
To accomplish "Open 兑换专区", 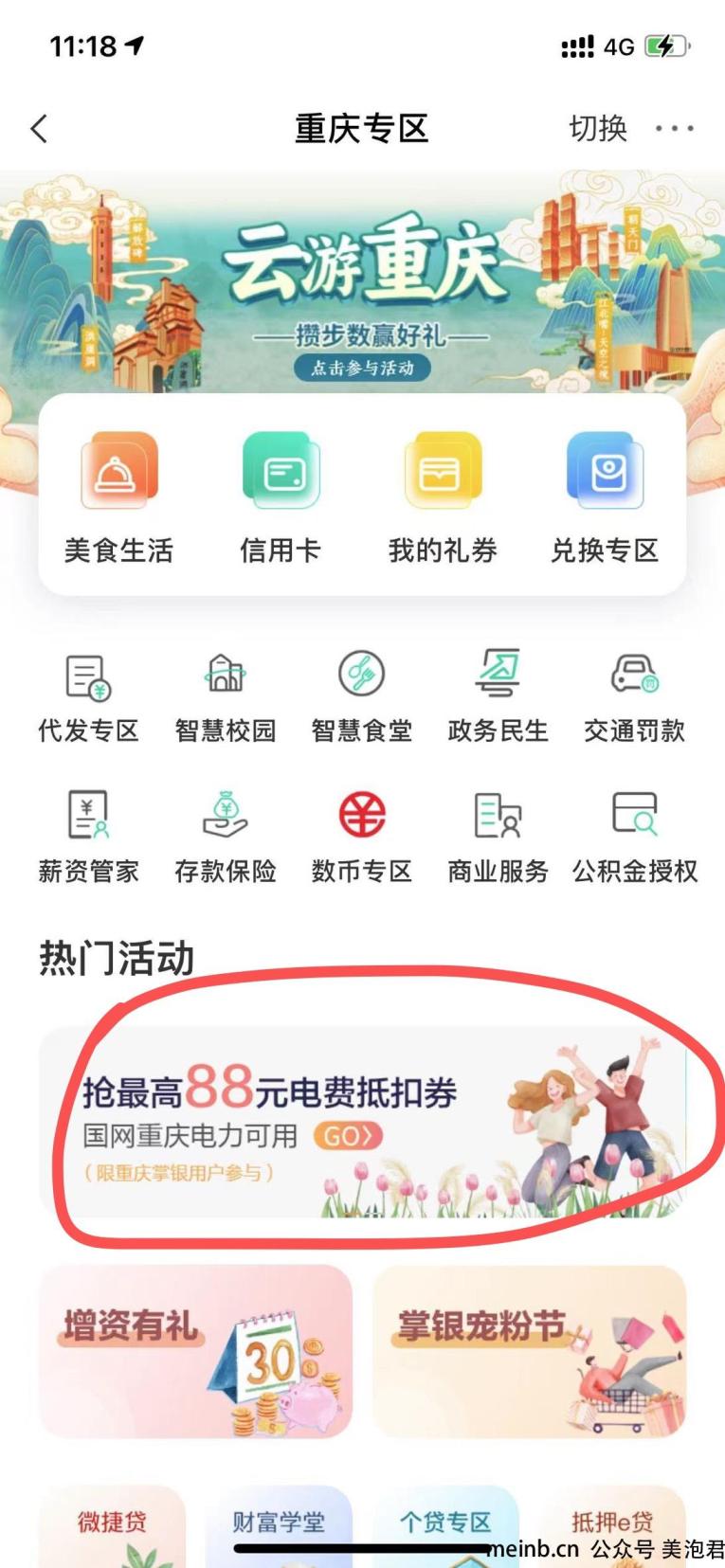I will coord(605,499).
